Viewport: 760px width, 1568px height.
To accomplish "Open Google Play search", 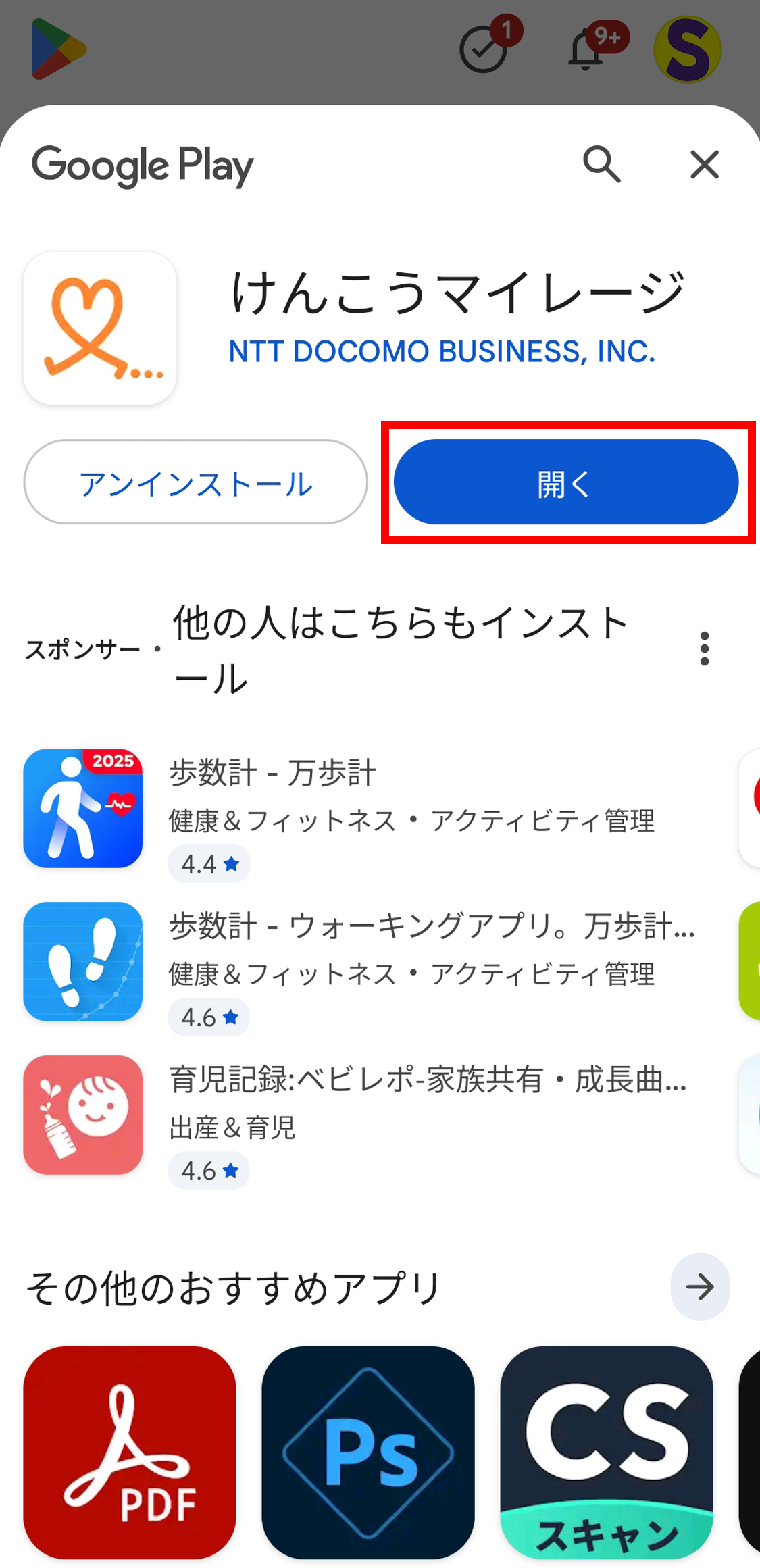I will pyautogui.click(x=601, y=164).
